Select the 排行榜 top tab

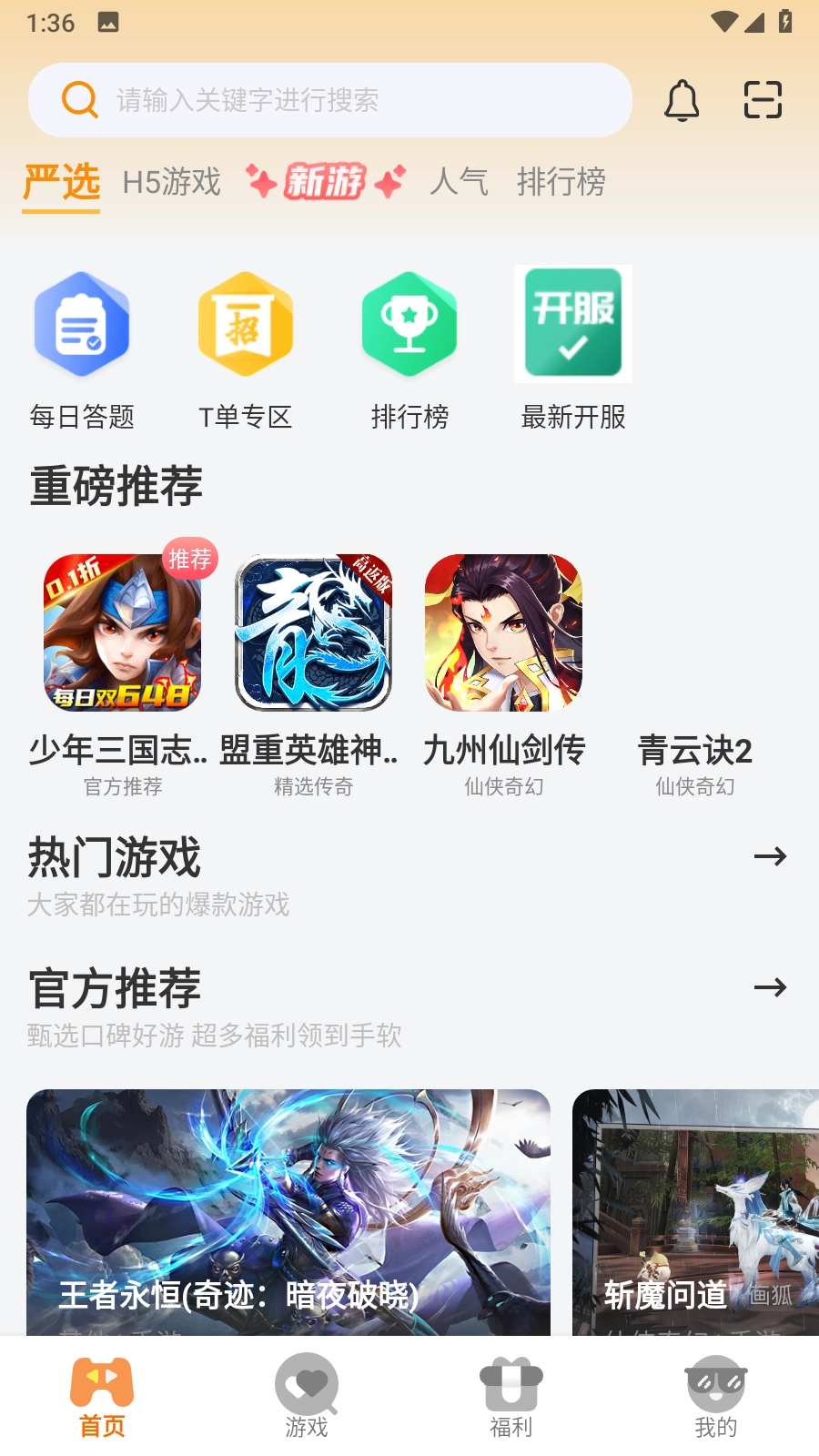pos(561,182)
